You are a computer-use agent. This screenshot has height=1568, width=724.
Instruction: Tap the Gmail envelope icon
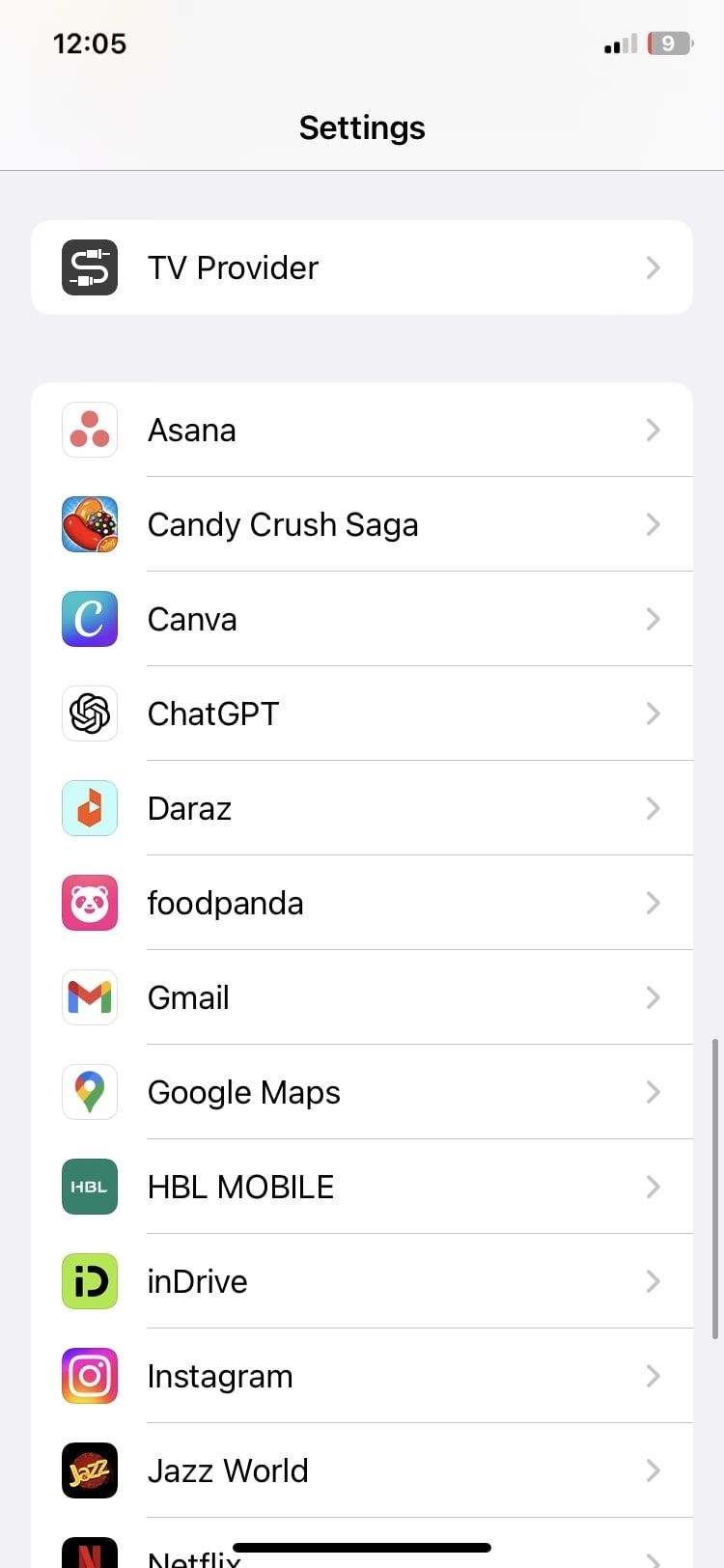(x=89, y=996)
